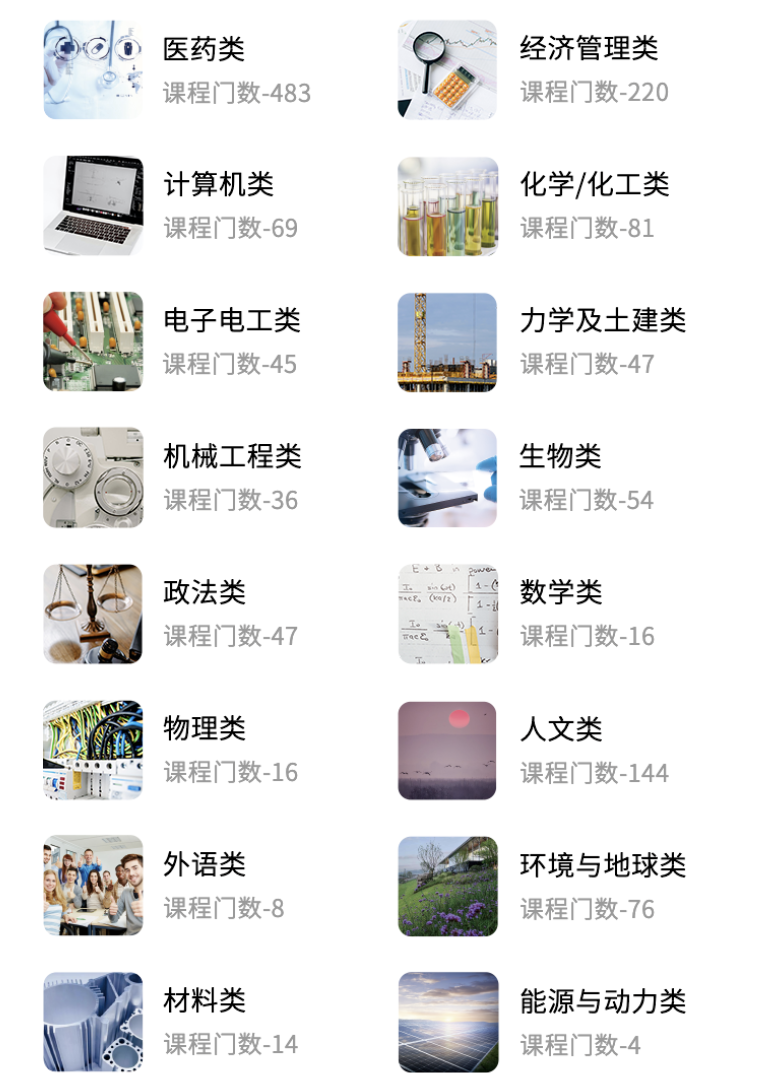This screenshot has width=763, height=1073.
Task: Open 外语类 courses
Action: pos(204,864)
